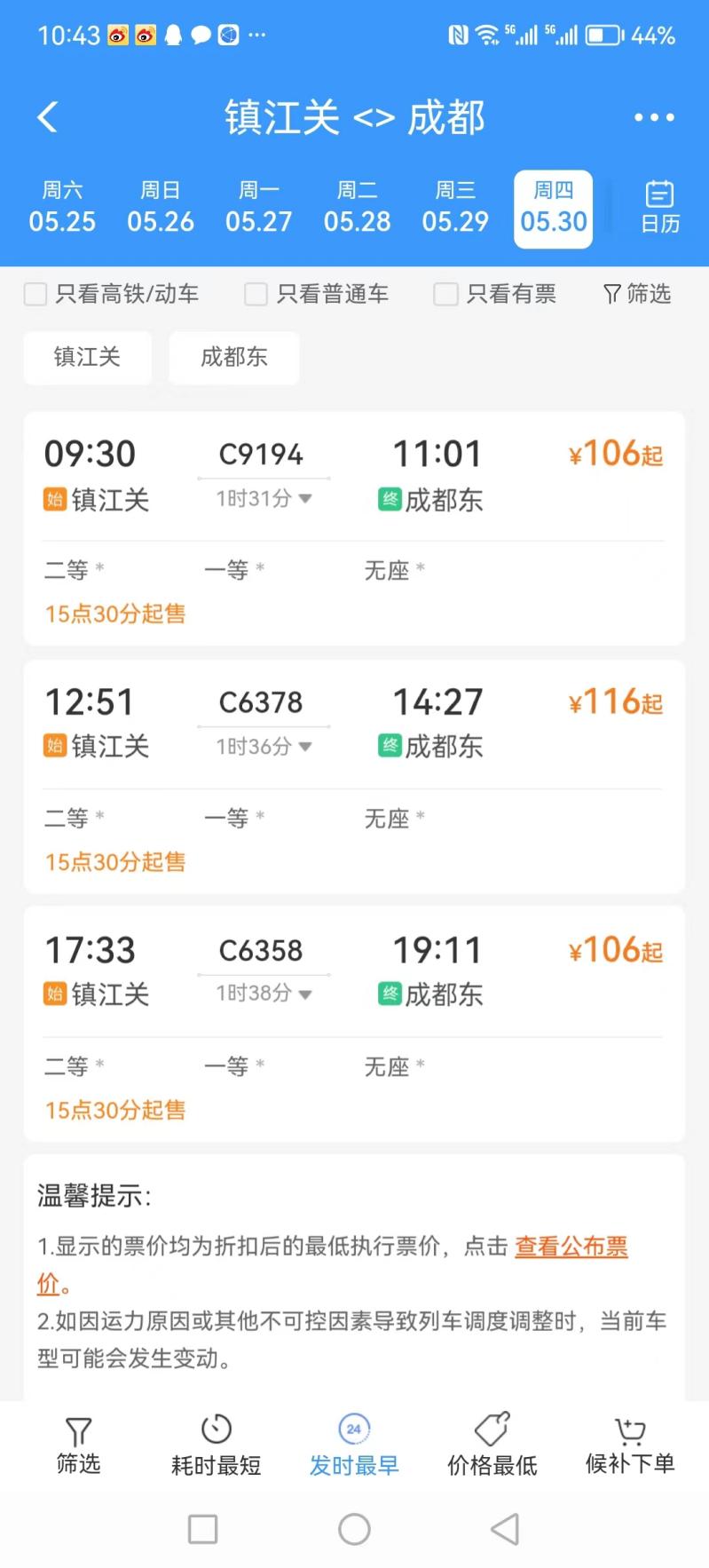Open train C9194 departing 09:30
Viewport: 709px width, 1568px height.
354,528
